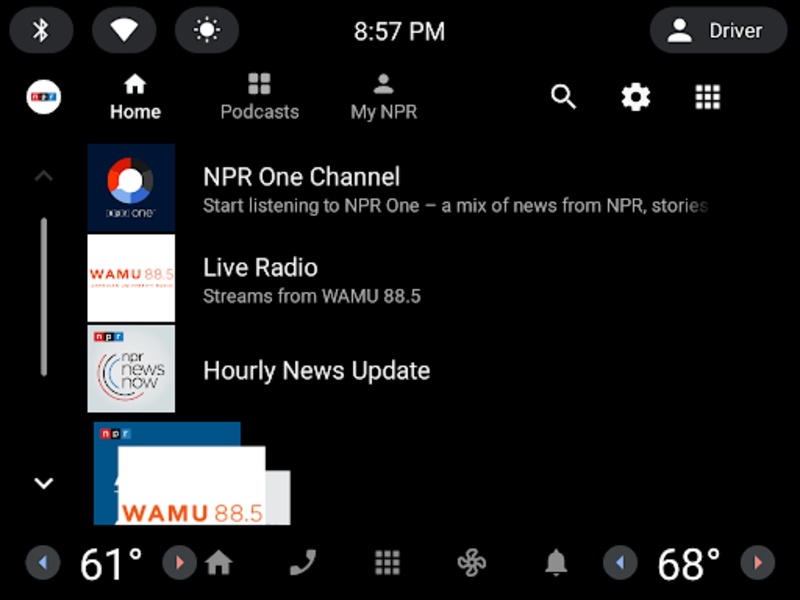Tap the down chevron to page down
The width and height of the screenshot is (800, 600).
(x=43, y=483)
